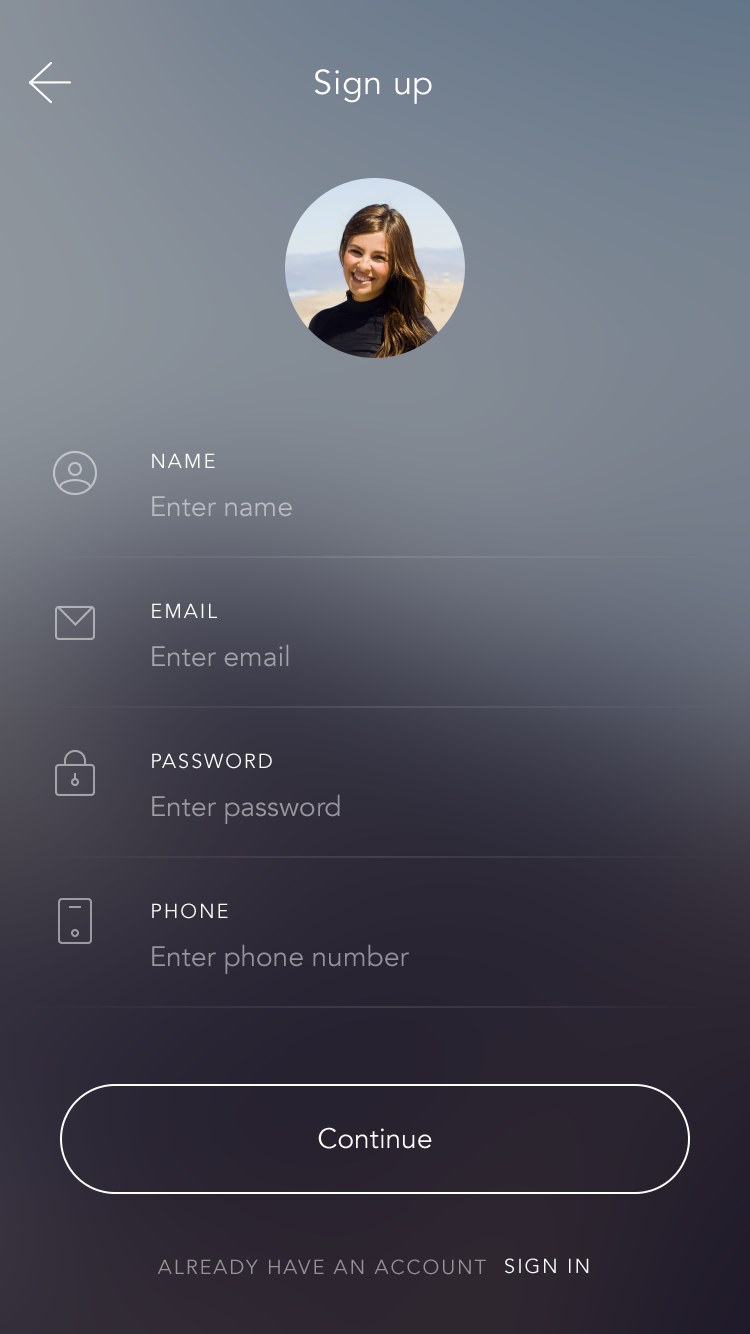Change the profile photo avatar
Screen dimensions: 750x1334
click(375, 268)
